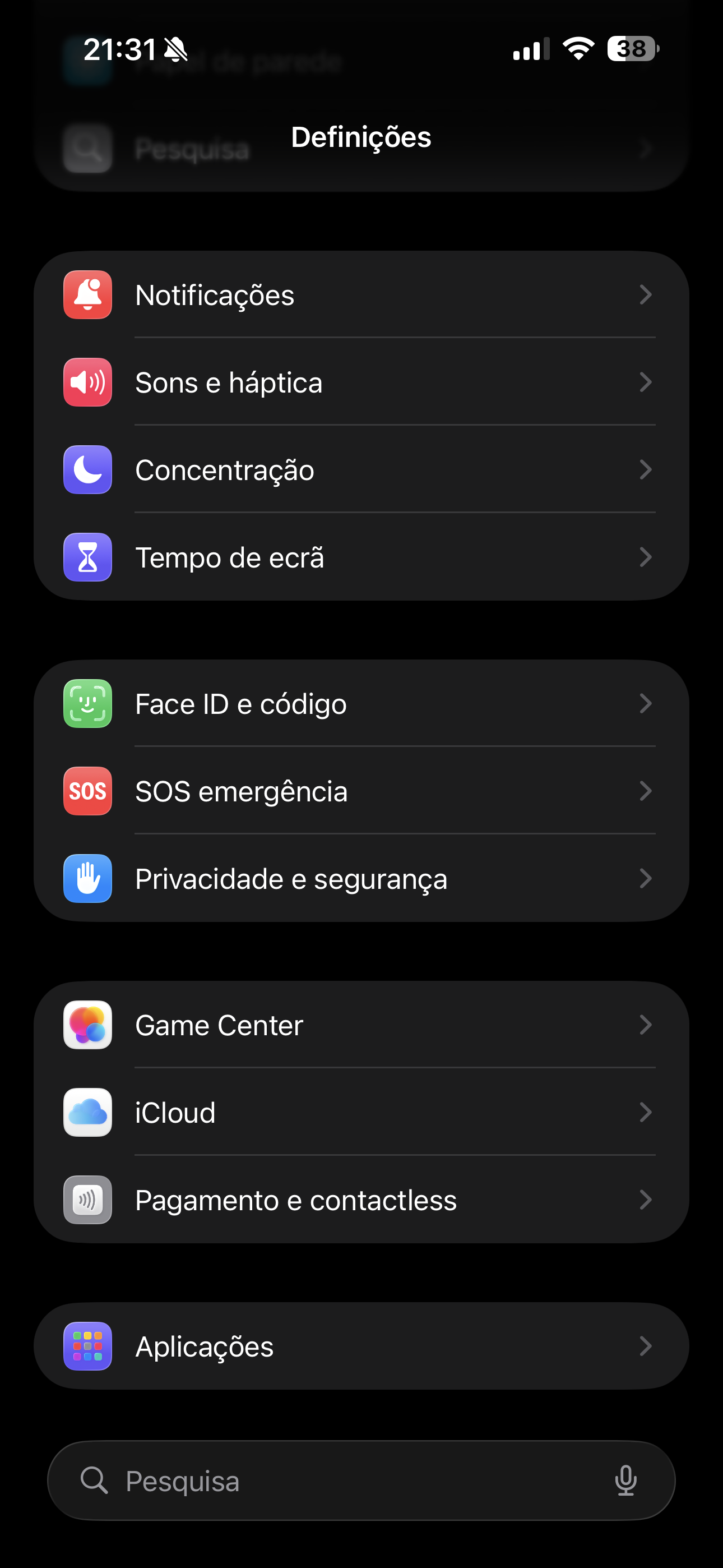The width and height of the screenshot is (723, 1568).
Task: Open Game Center settings
Action: (360, 1026)
